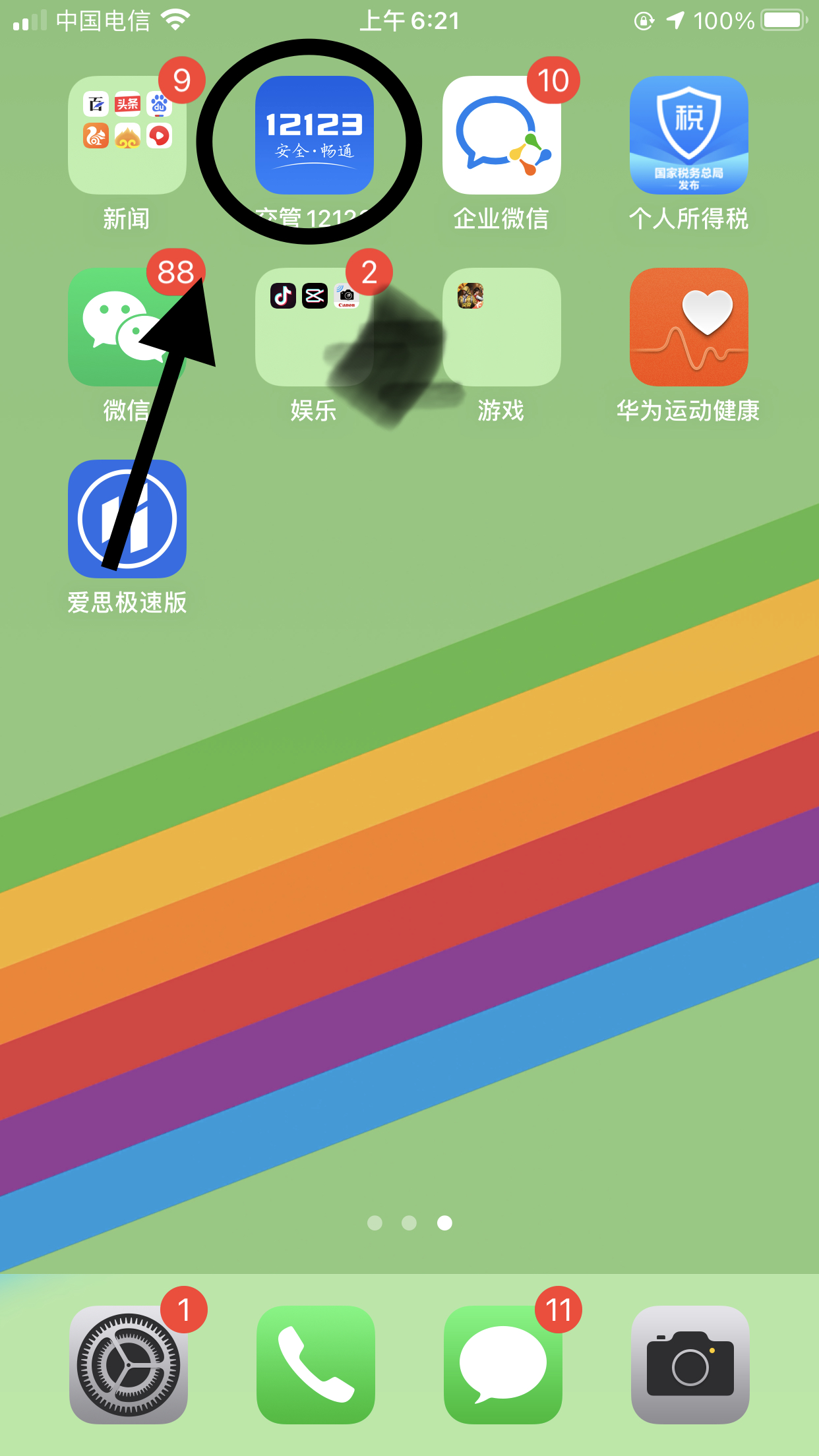Open the Phone app from the dock
The image size is (819, 1456).
tap(315, 1366)
